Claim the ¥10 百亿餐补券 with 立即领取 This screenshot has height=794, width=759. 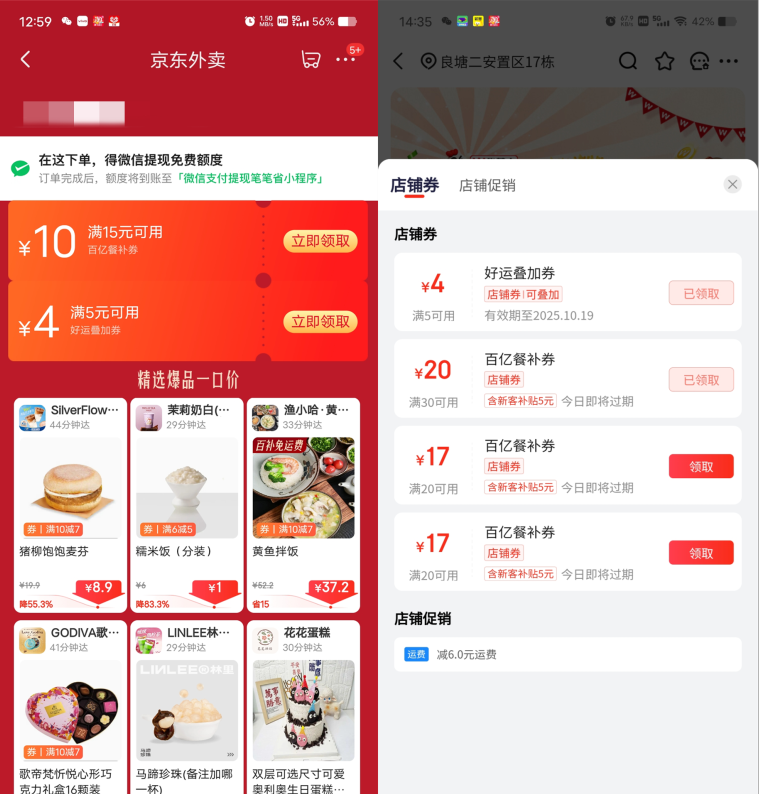pos(320,241)
